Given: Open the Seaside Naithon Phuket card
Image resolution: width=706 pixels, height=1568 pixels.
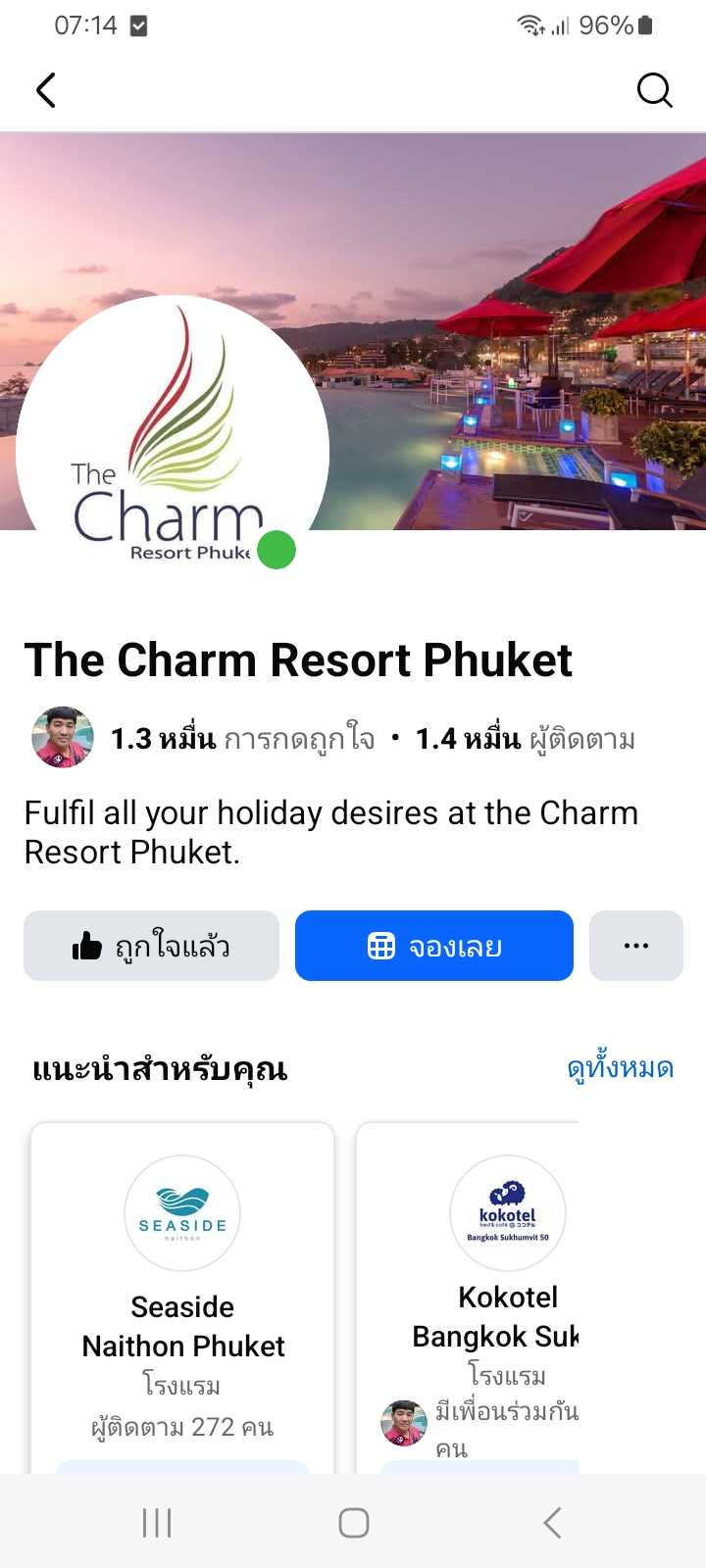Looking at the screenshot, I should [x=182, y=1303].
